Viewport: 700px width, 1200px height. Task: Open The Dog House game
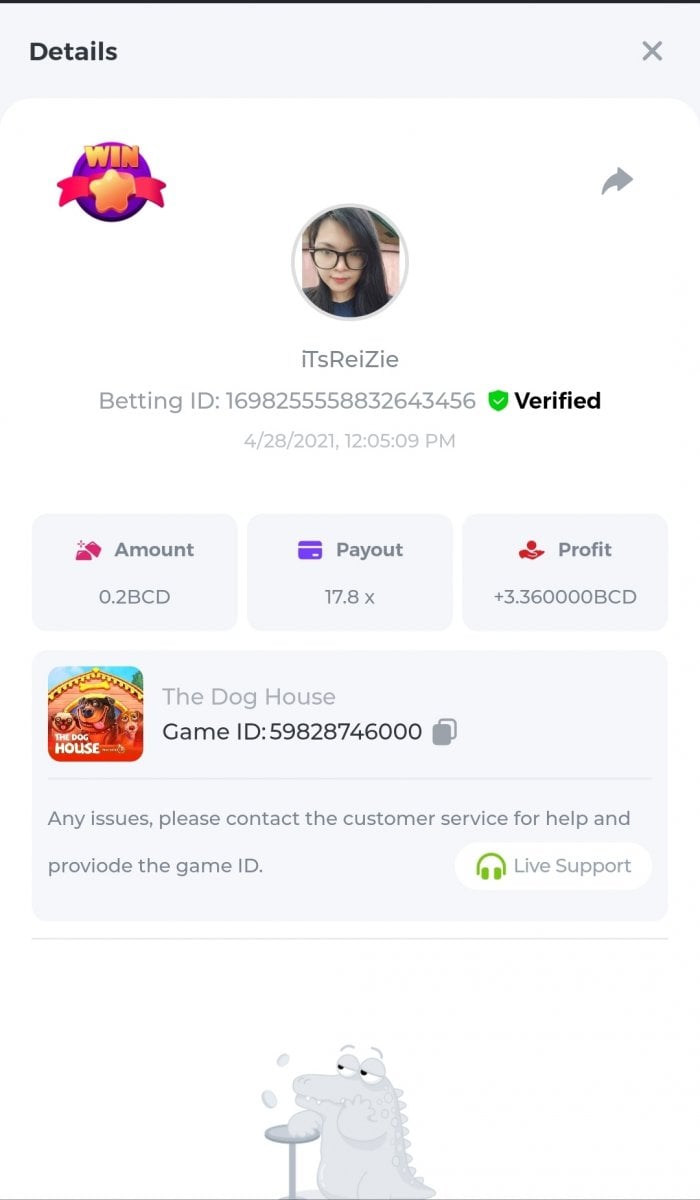tap(96, 714)
